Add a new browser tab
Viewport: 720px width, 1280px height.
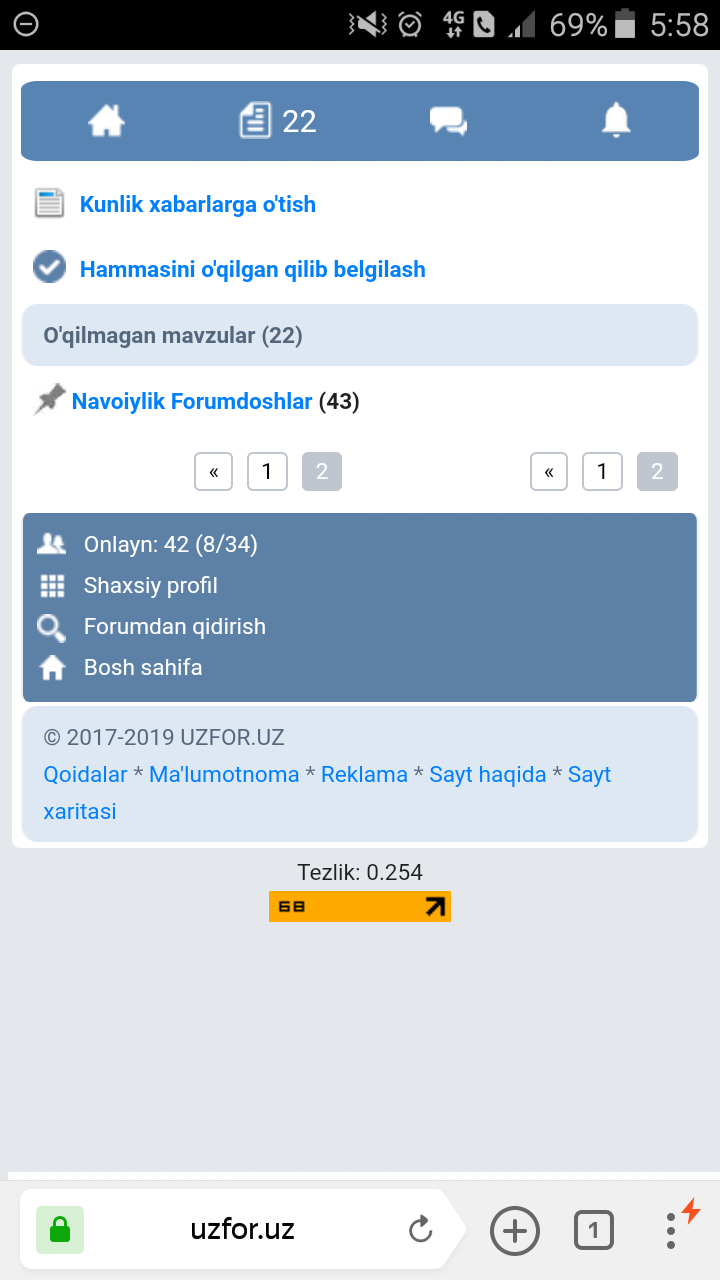[514, 1229]
